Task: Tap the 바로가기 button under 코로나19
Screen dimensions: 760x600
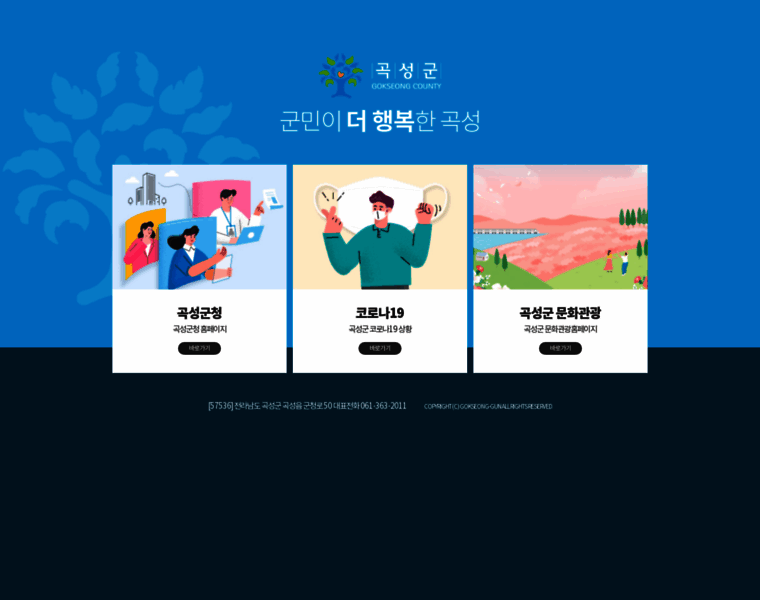Action: point(380,348)
